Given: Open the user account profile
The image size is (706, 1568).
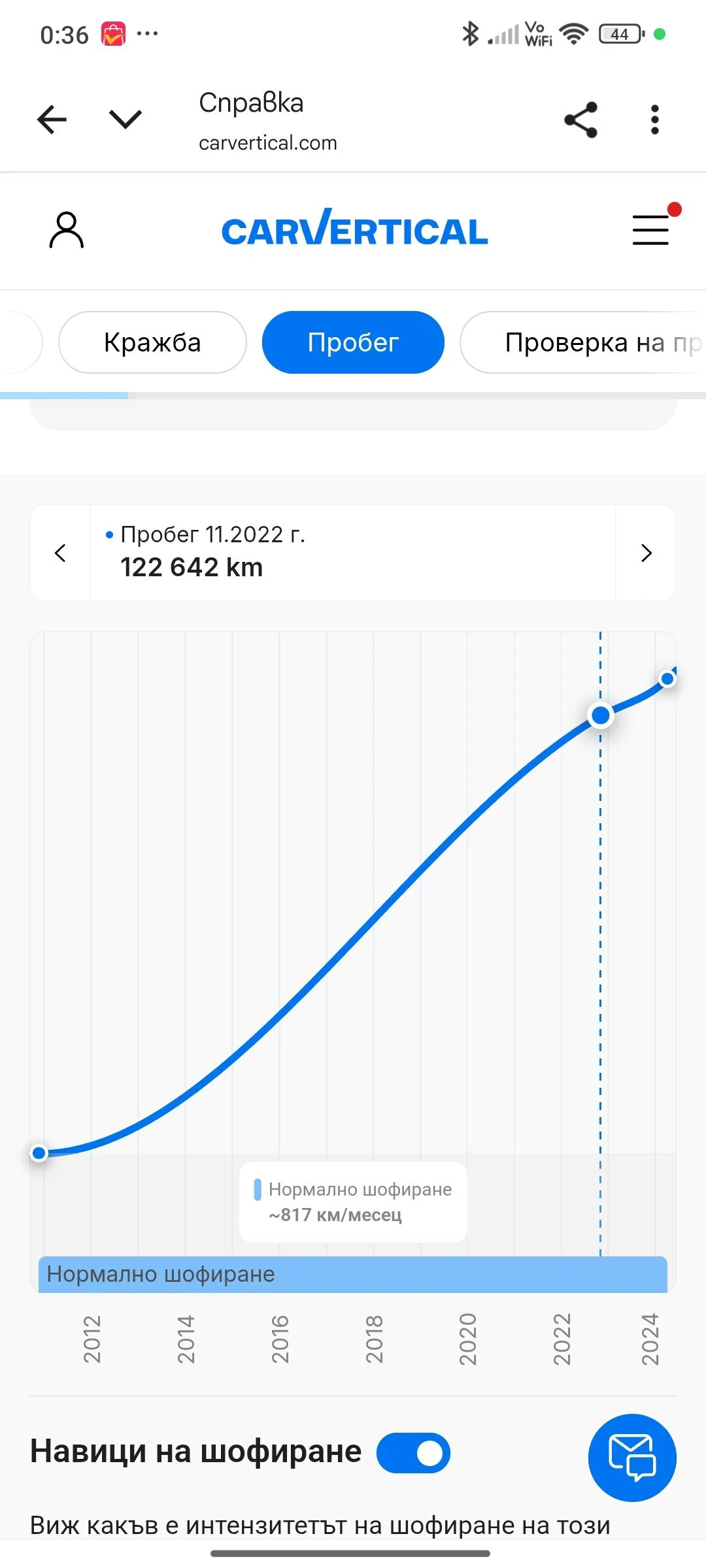Looking at the screenshot, I should point(67,231).
